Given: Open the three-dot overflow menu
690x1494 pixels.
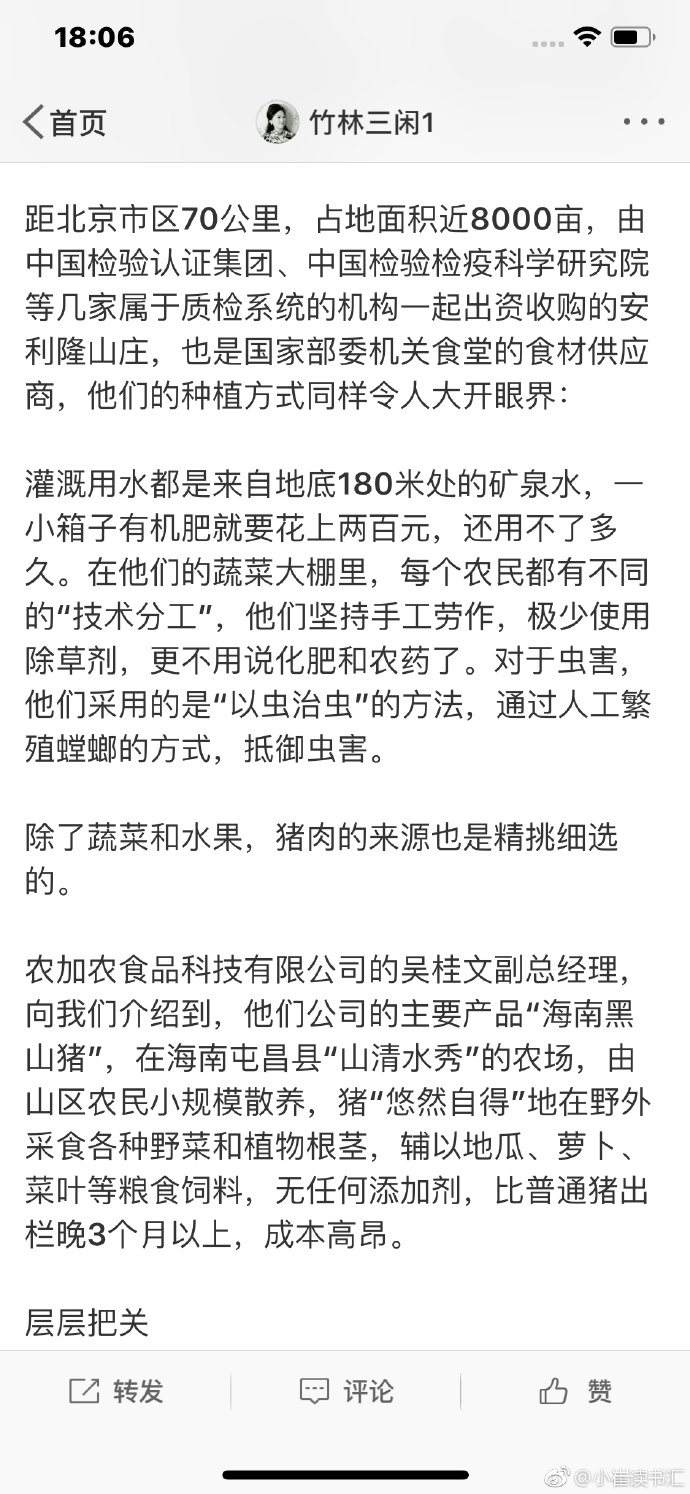Looking at the screenshot, I should click(x=644, y=122).
